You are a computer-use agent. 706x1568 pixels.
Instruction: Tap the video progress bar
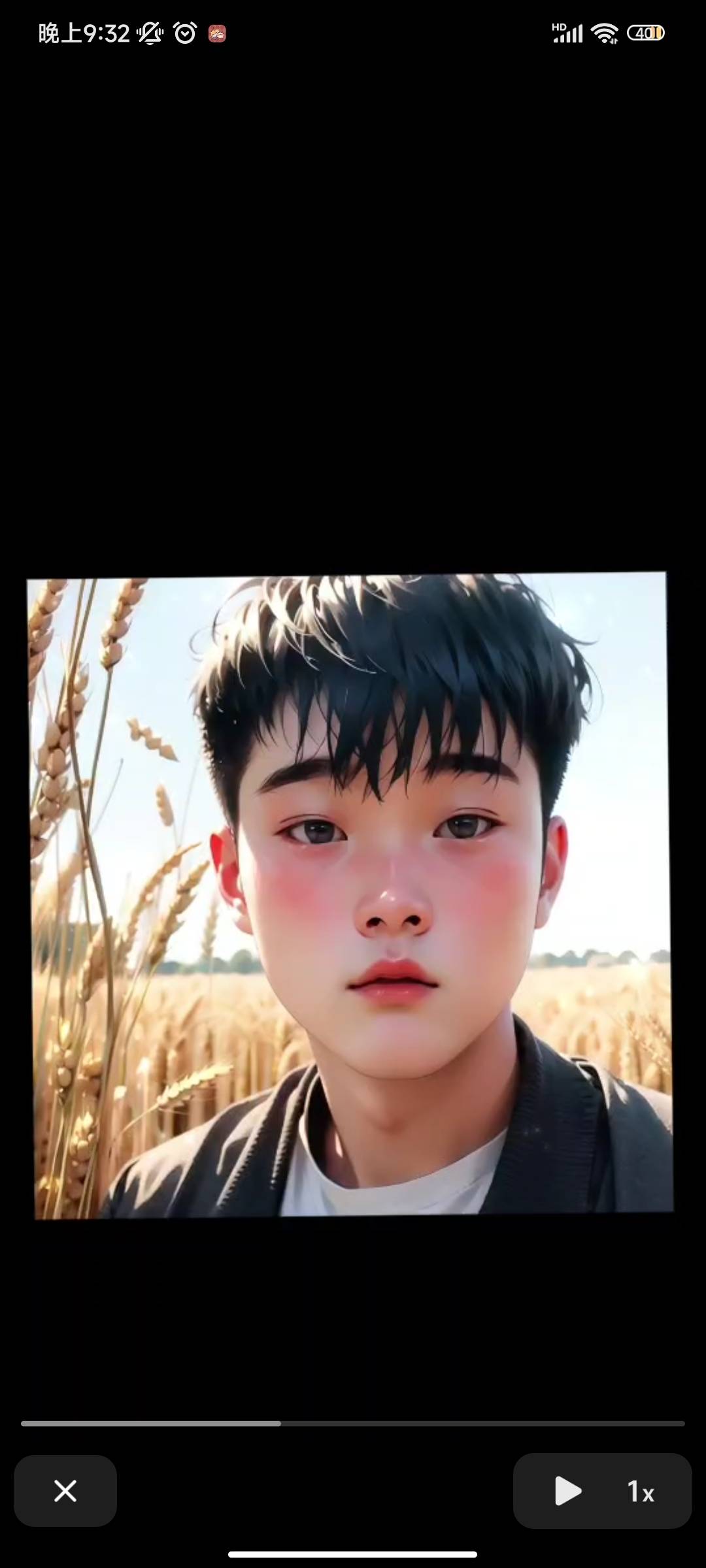pyautogui.click(x=353, y=1424)
